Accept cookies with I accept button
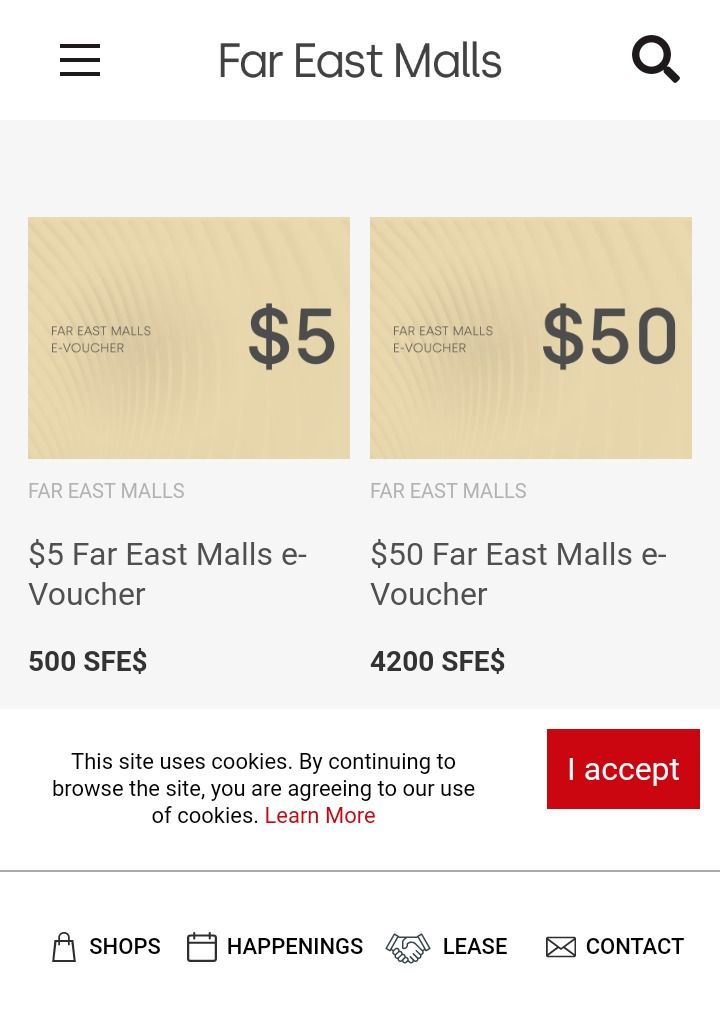 [x=623, y=769]
